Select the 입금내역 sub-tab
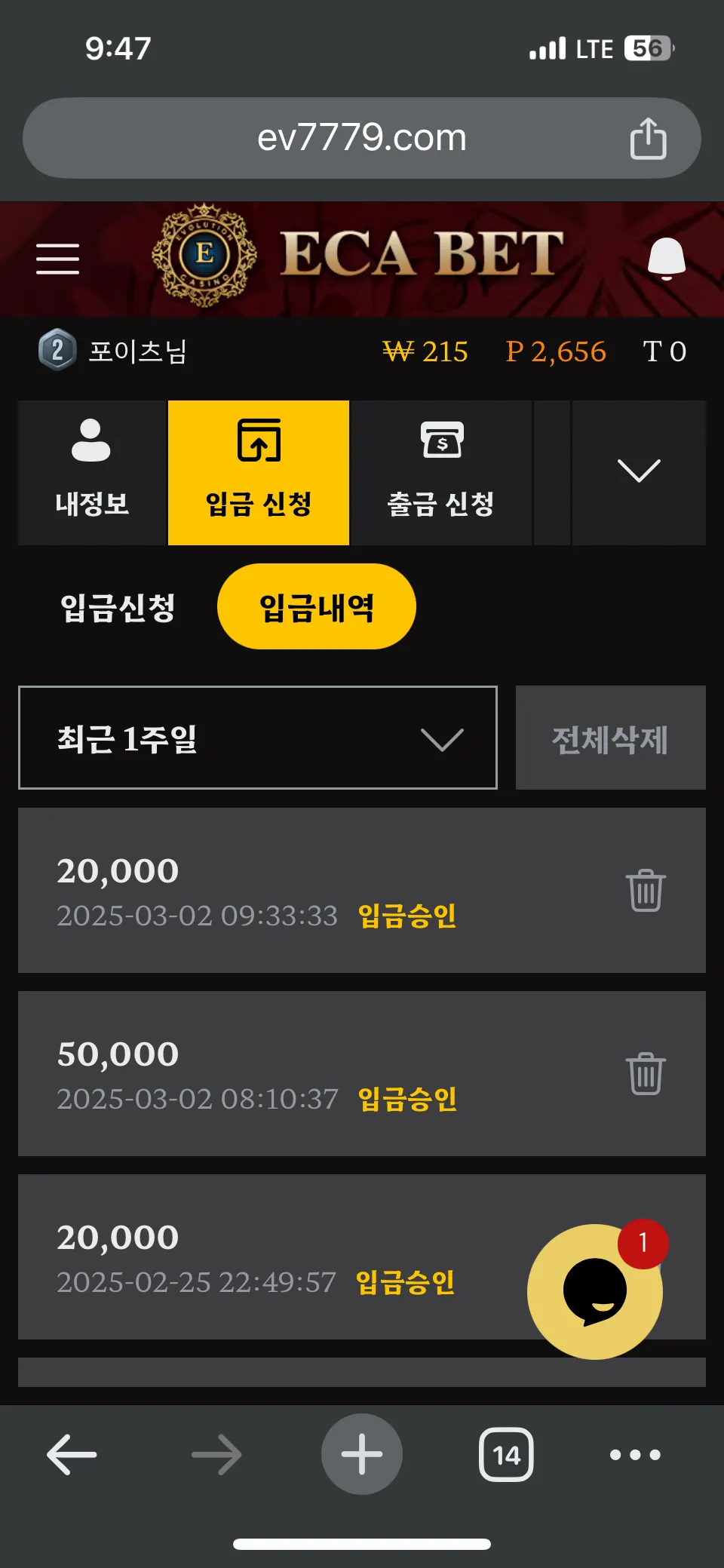This screenshot has width=724, height=1568. click(x=317, y=606)
